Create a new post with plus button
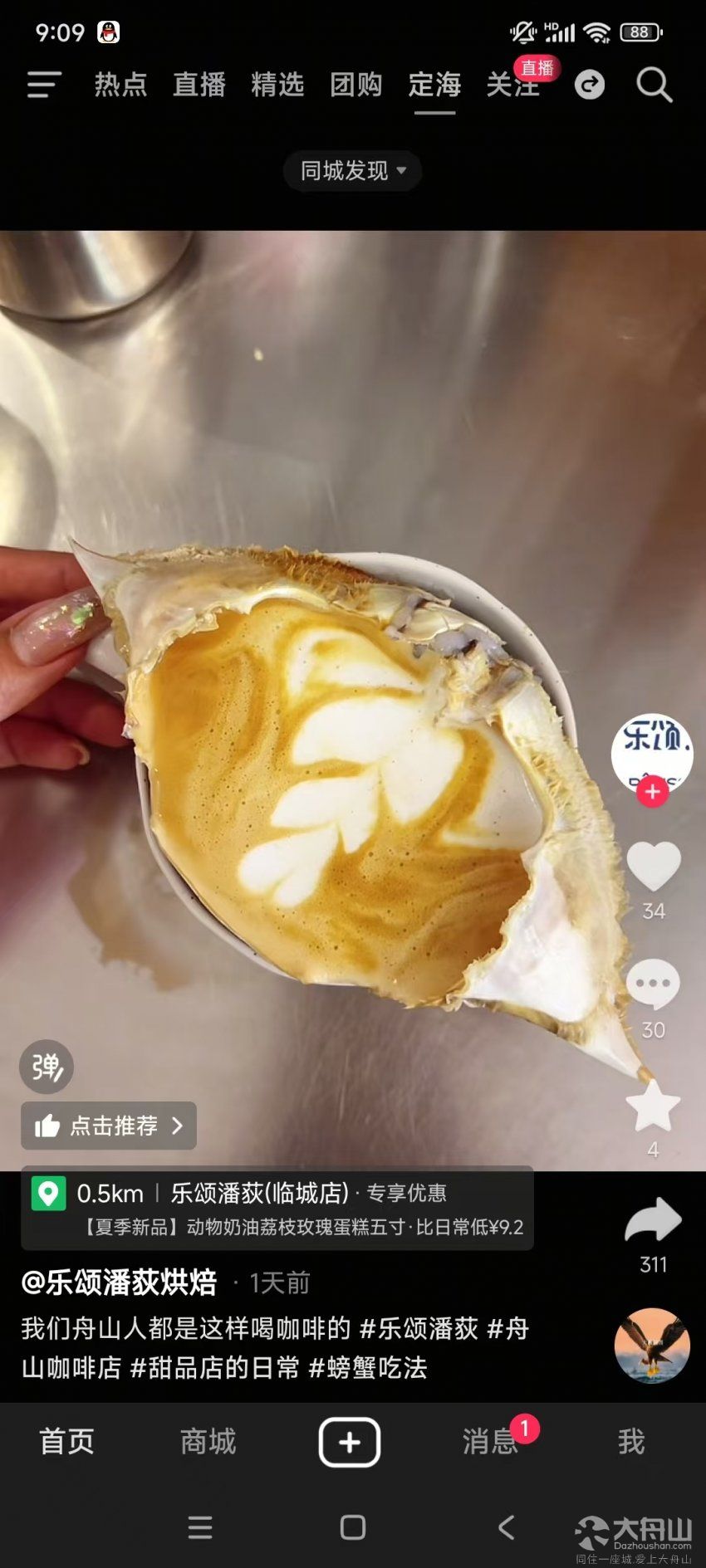This screenshot has height=1568, width=706. [350, 1442]
